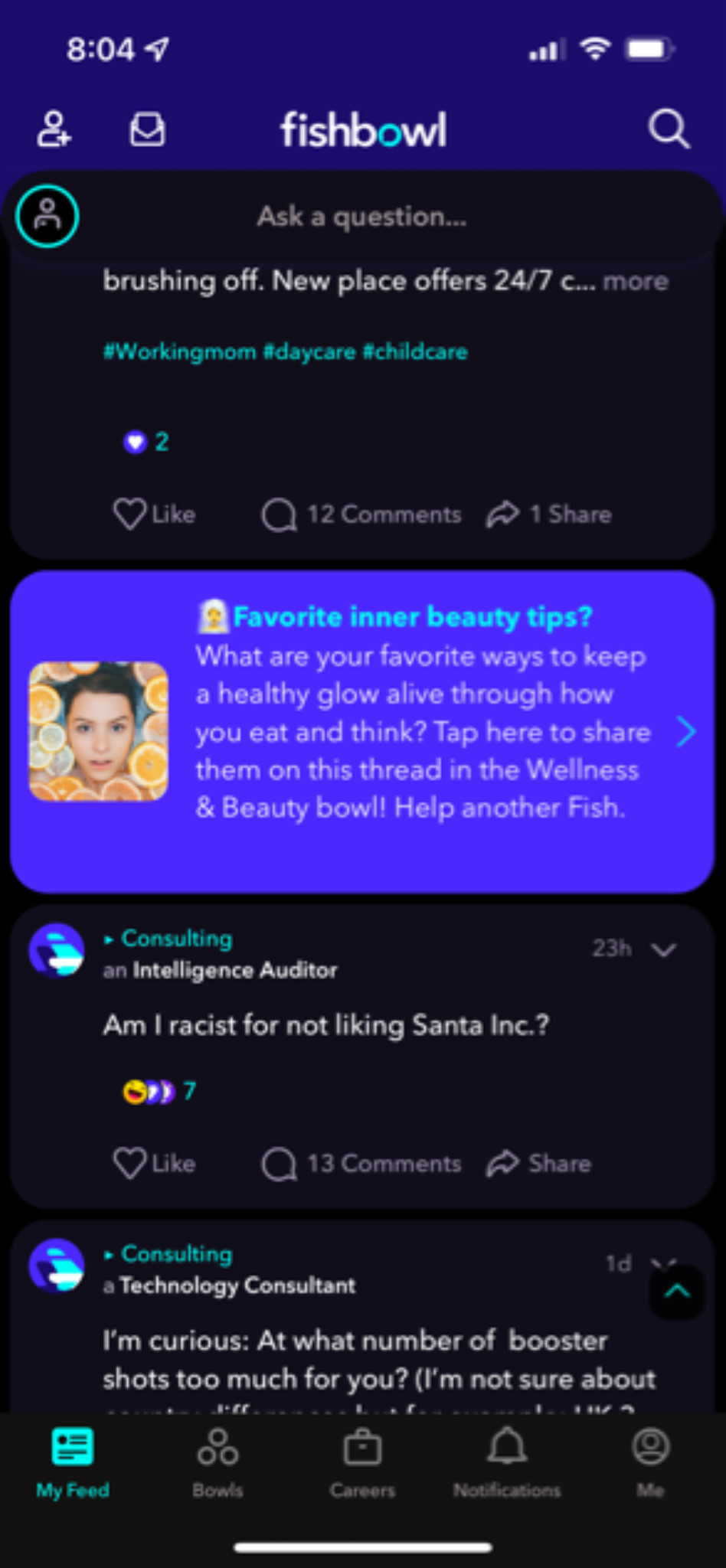Open the search magnifier icon

tap(669, 129)
